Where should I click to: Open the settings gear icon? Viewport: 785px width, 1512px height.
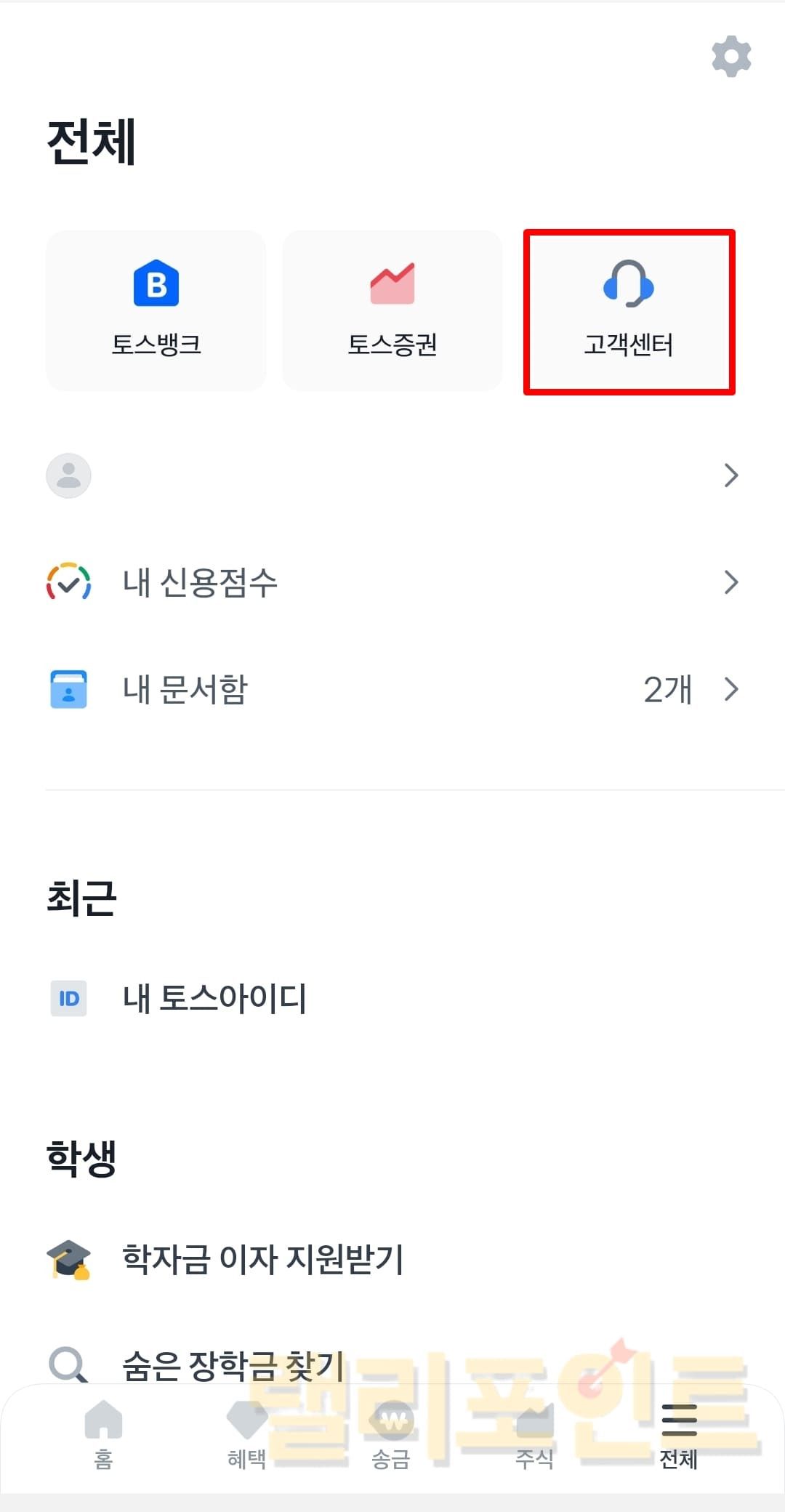coord(731,56)
